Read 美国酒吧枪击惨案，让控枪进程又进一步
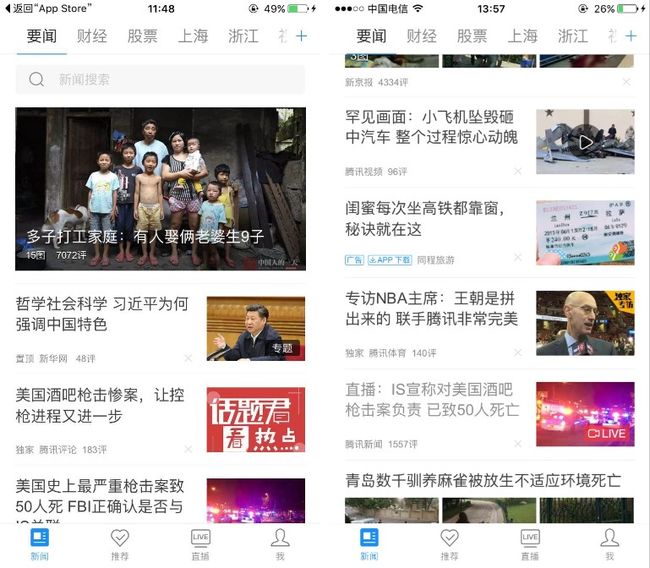Screen dimensions: 650x568 click(x=102, y=405)
